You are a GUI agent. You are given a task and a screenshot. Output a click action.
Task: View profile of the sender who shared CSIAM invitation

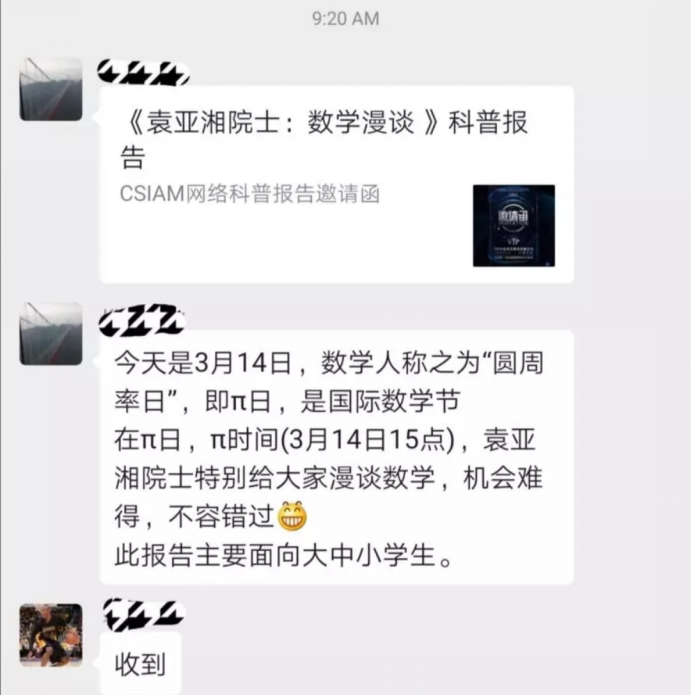[x=51, y=89]
